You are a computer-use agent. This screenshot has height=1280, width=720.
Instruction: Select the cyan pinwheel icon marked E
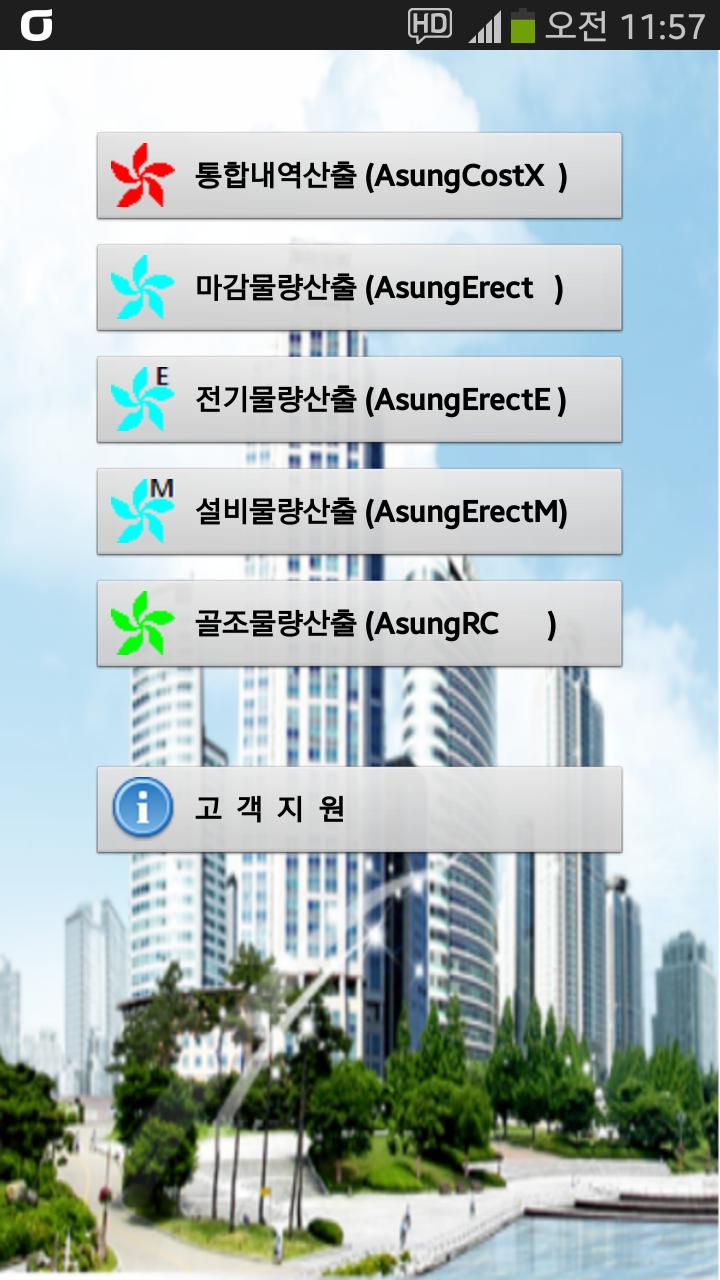[140, 399]
